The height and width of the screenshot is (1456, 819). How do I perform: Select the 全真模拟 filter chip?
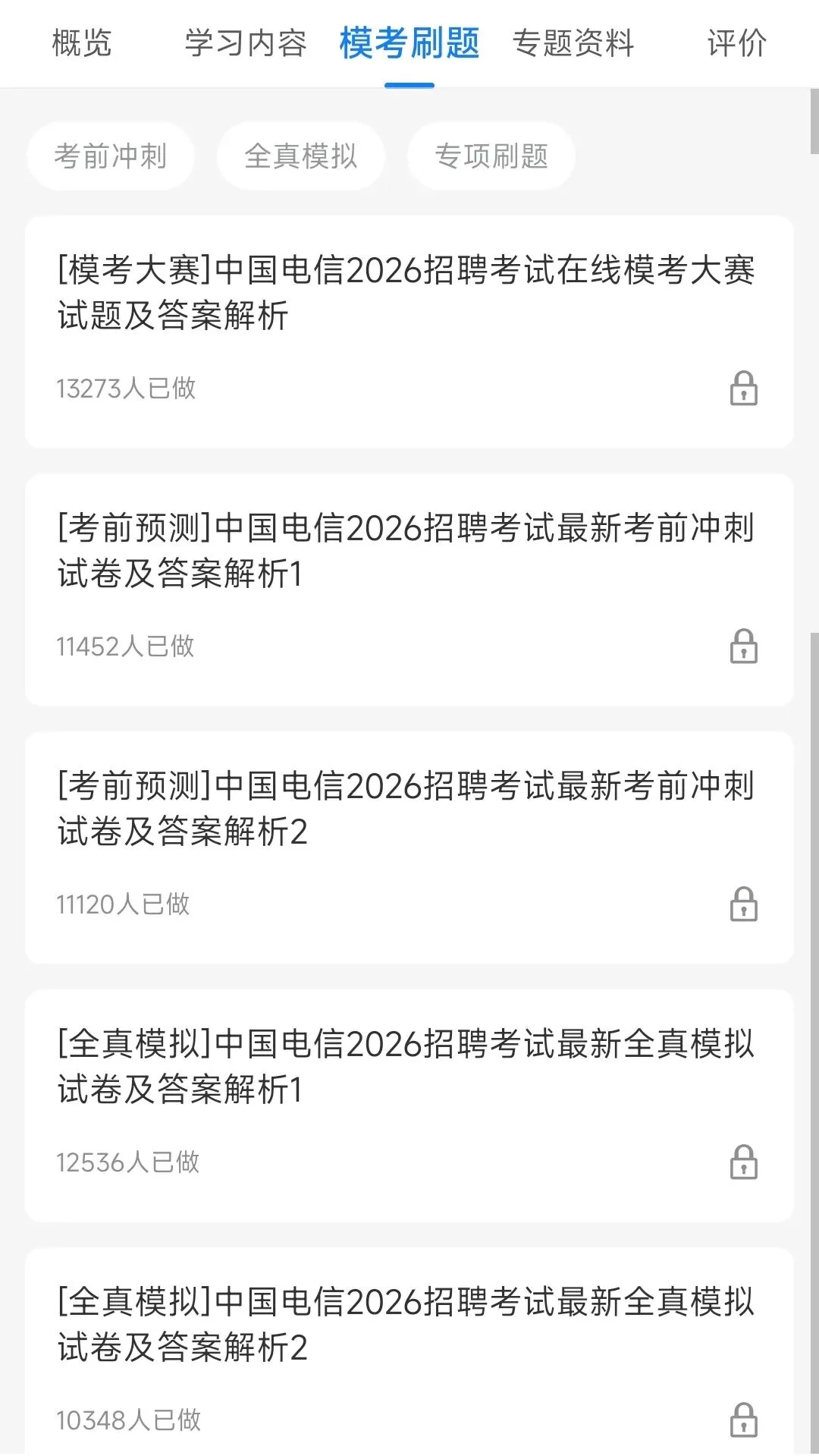301,156
